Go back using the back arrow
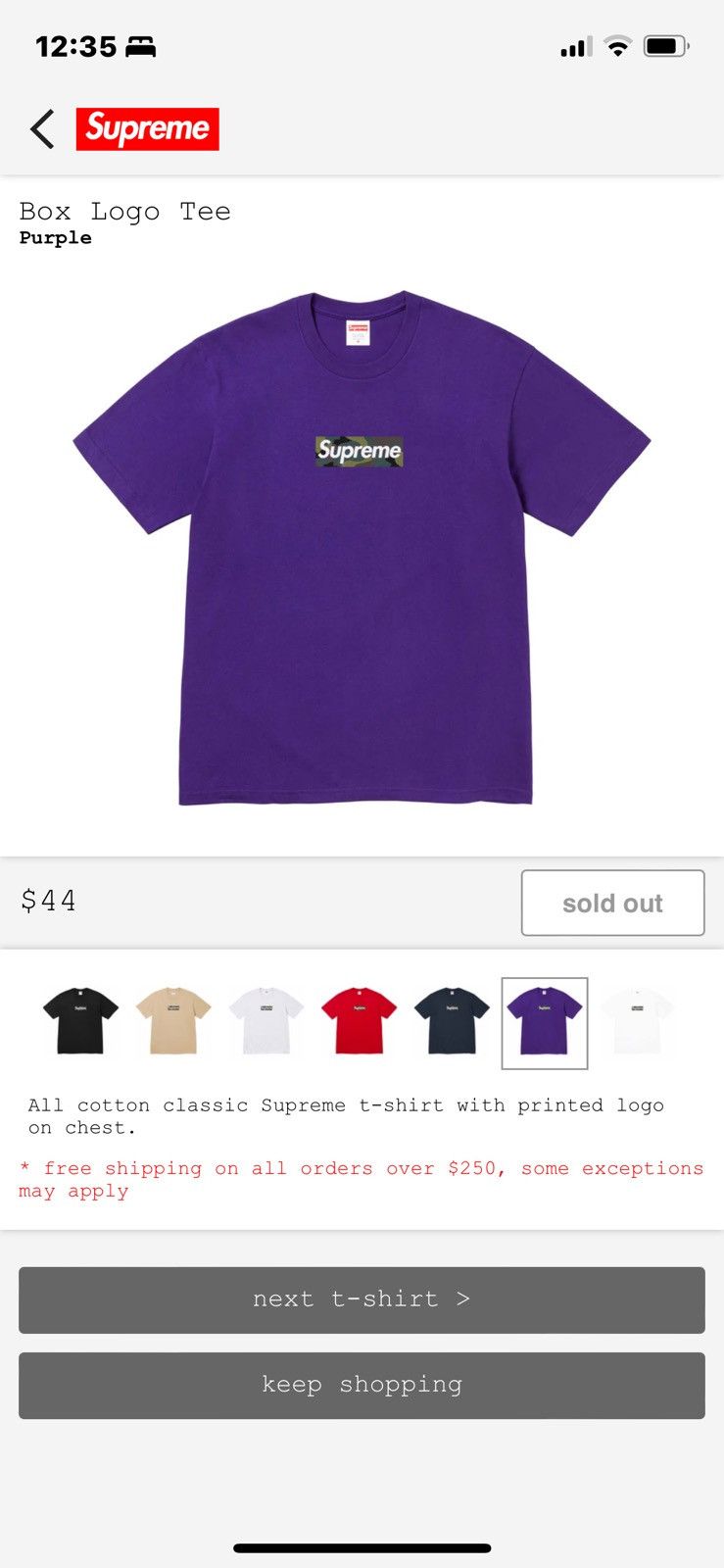Viewport: 724px width, 1568px height. 42,129
